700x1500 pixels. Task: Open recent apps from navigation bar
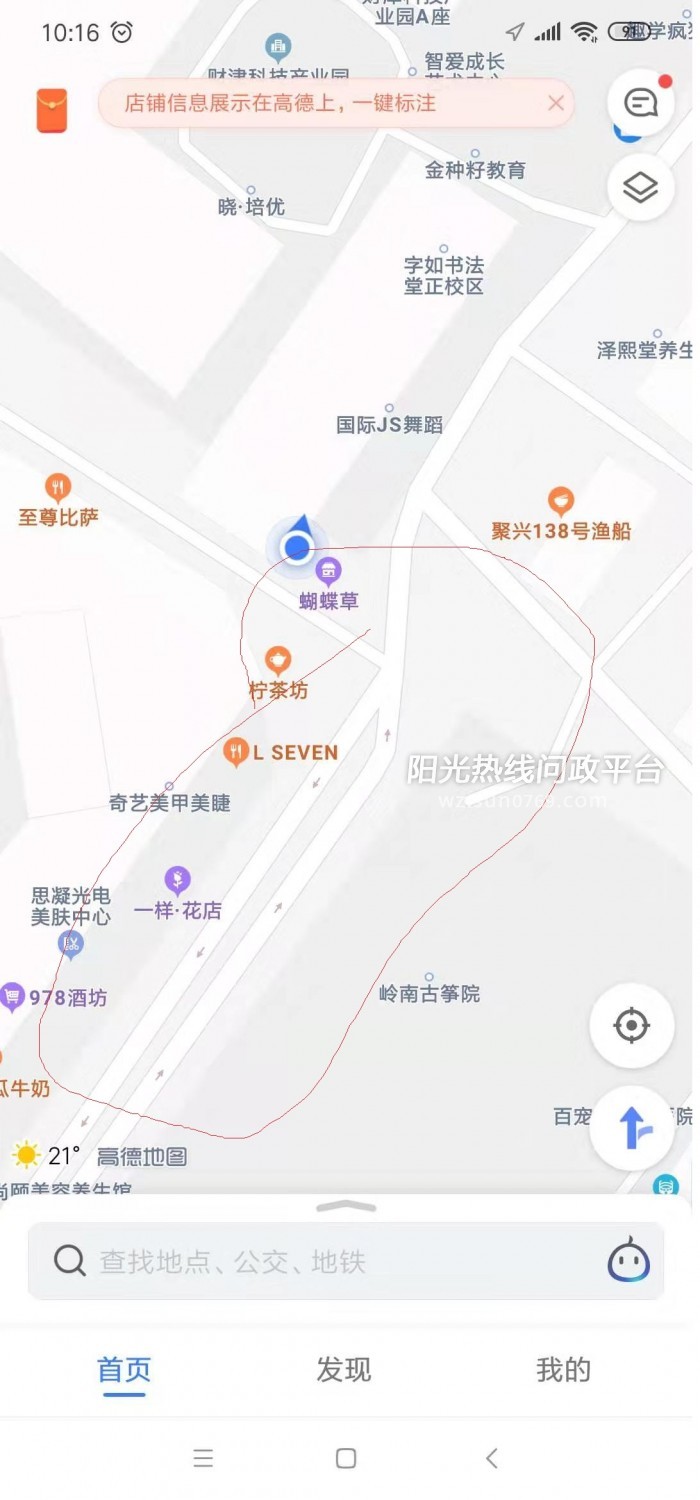[203, 1458]
